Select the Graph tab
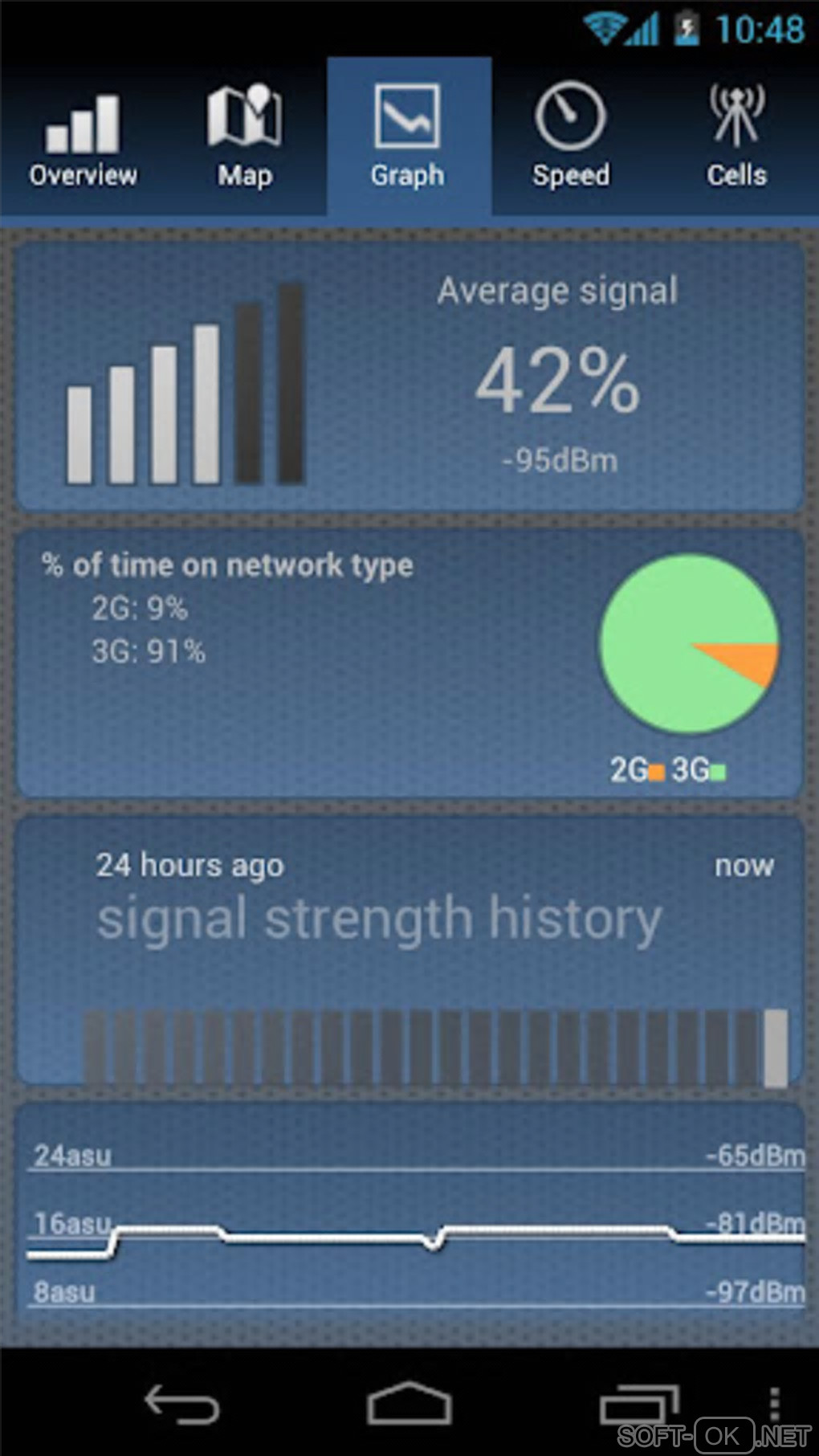The image size is (819, 1456). point(408,138)
